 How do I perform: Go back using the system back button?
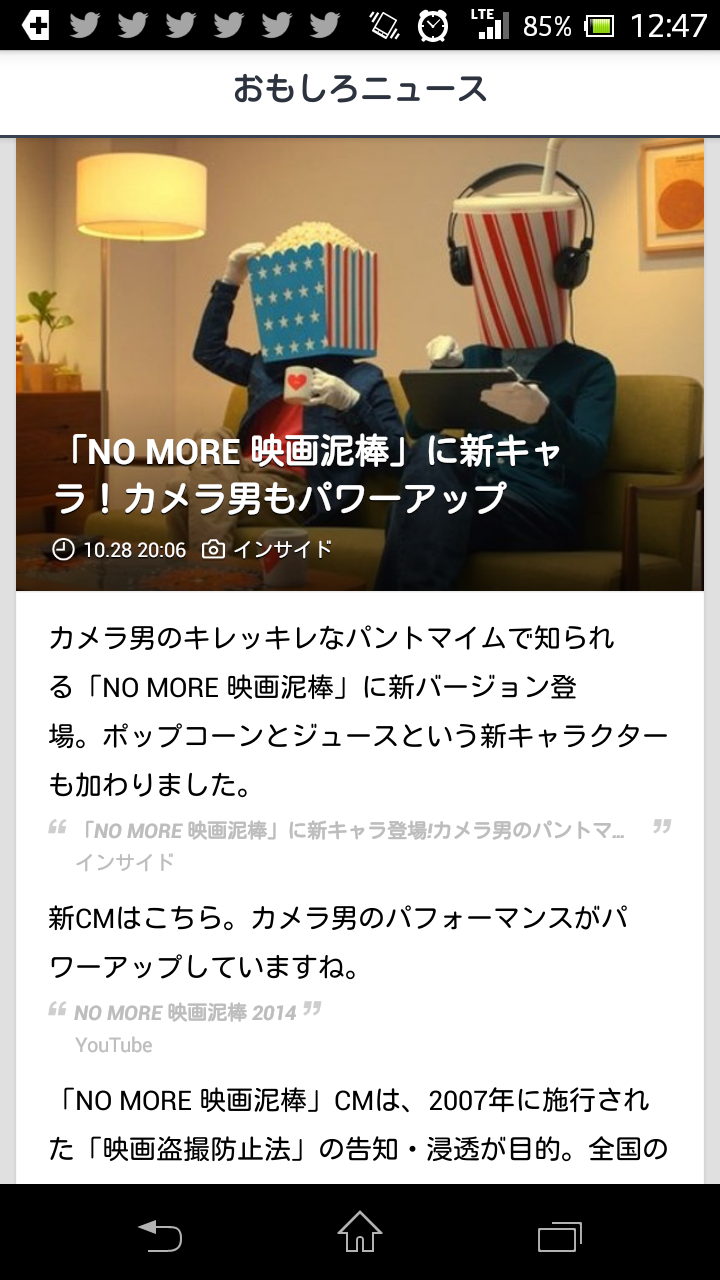(160, 1236)
